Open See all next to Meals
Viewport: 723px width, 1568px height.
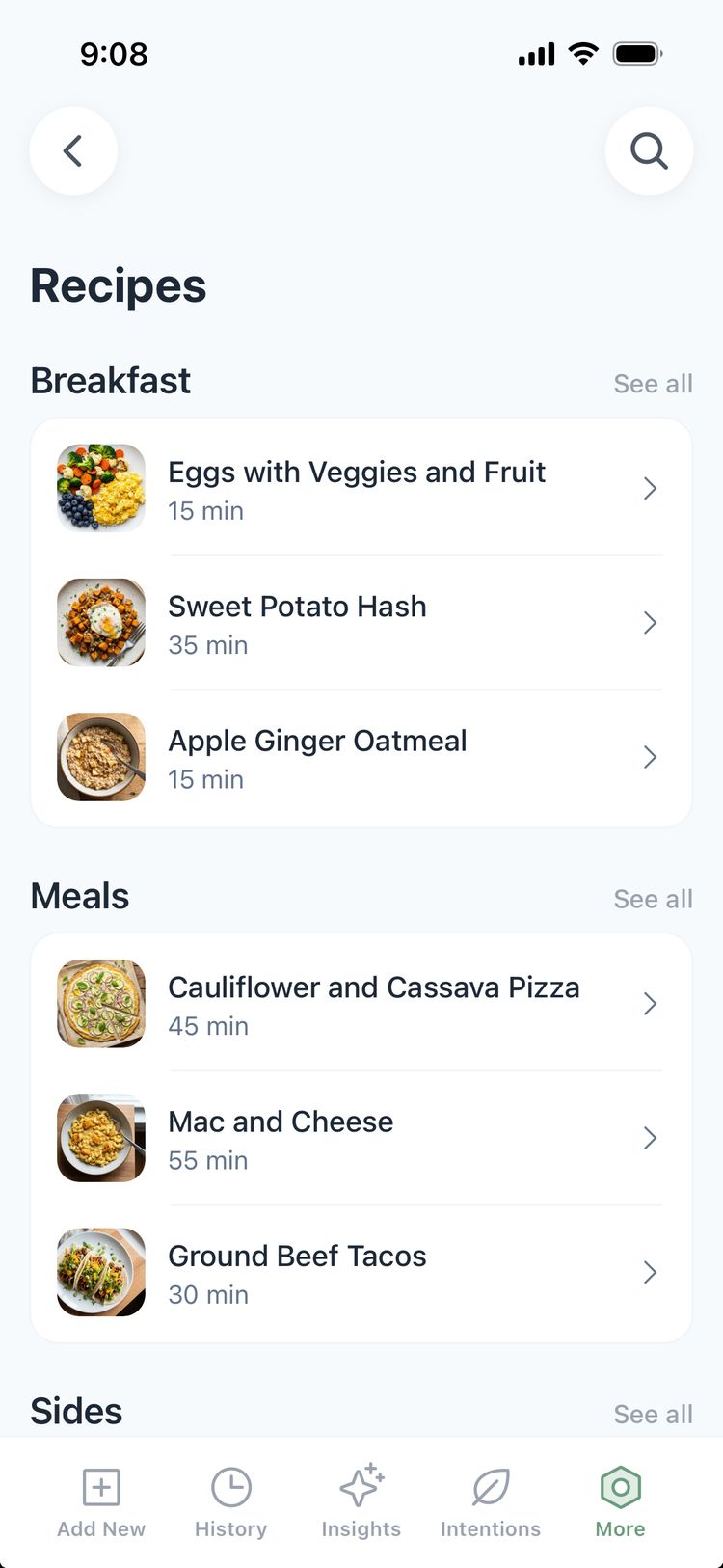click(x=653, y=898)
